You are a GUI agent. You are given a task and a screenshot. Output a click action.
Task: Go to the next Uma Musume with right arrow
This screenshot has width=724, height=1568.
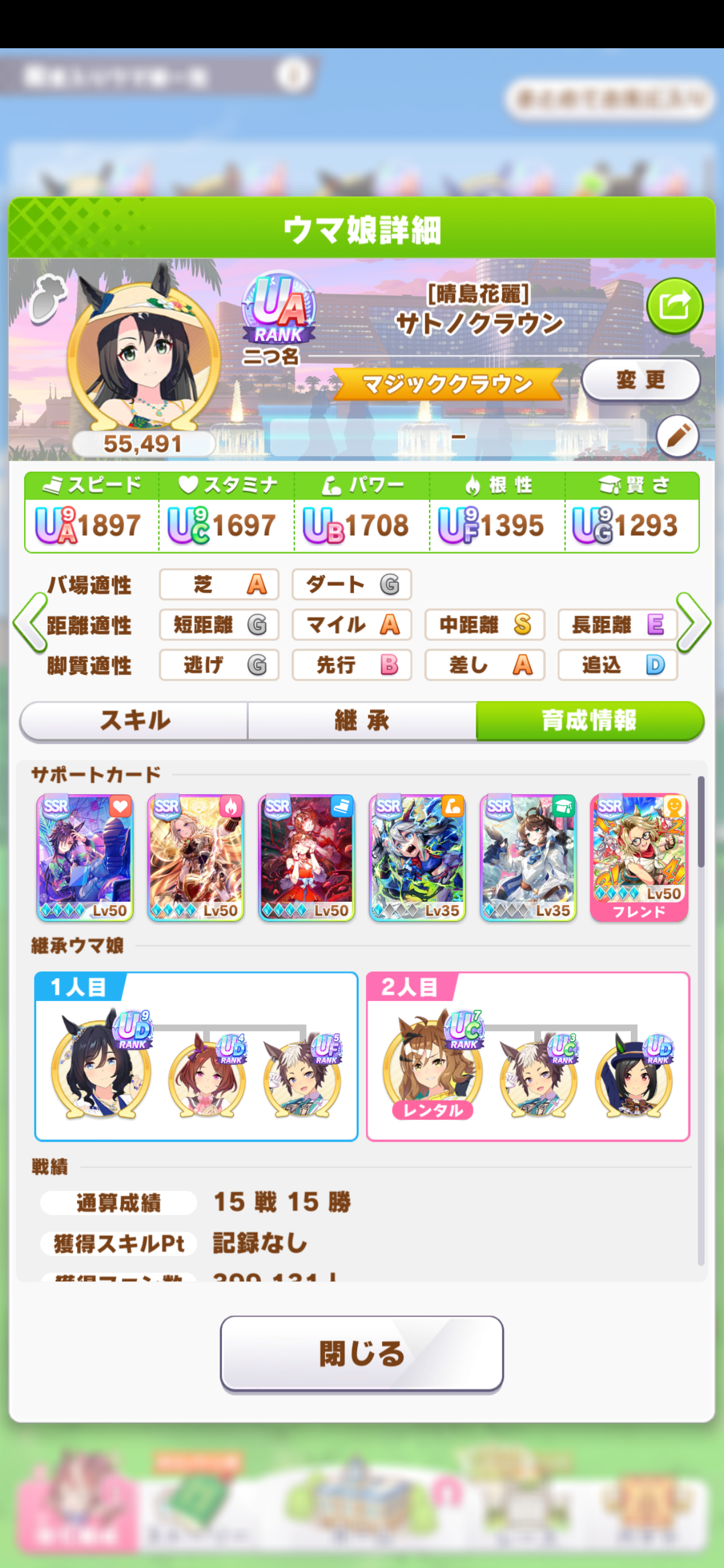click(694, 623)
